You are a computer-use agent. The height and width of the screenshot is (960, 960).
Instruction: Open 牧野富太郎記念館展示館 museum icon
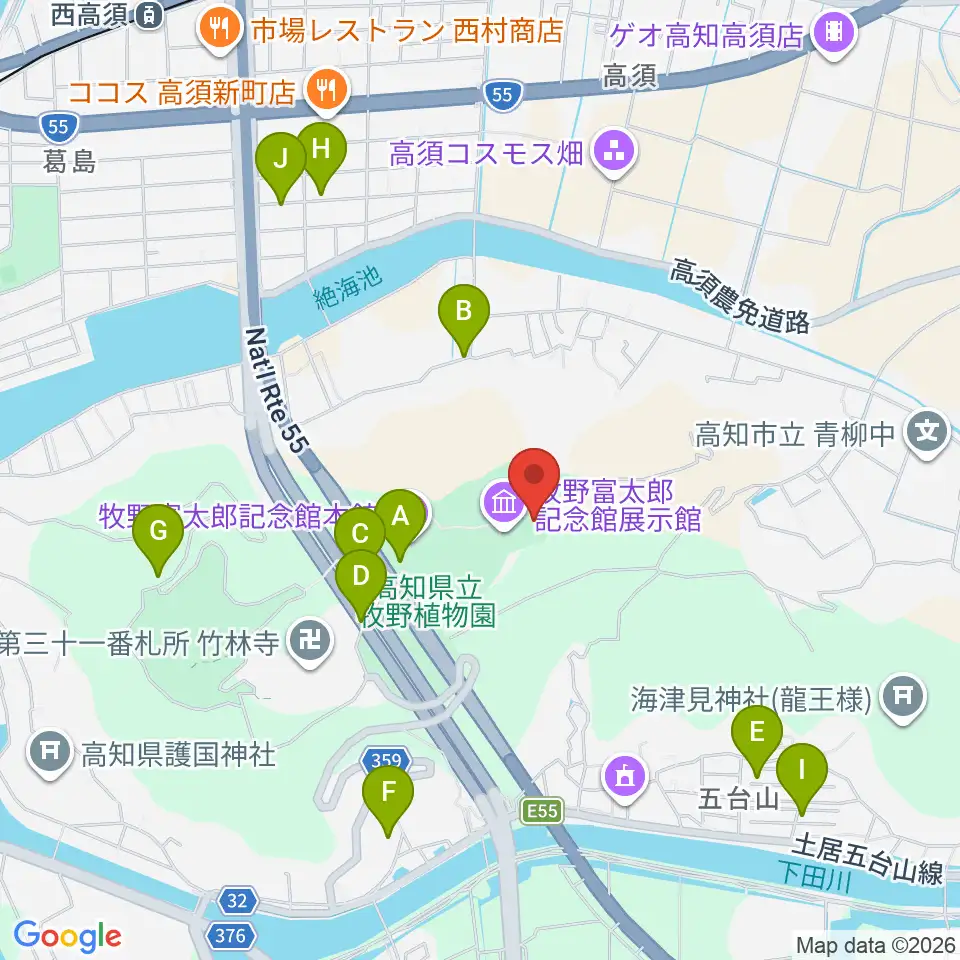504,504
